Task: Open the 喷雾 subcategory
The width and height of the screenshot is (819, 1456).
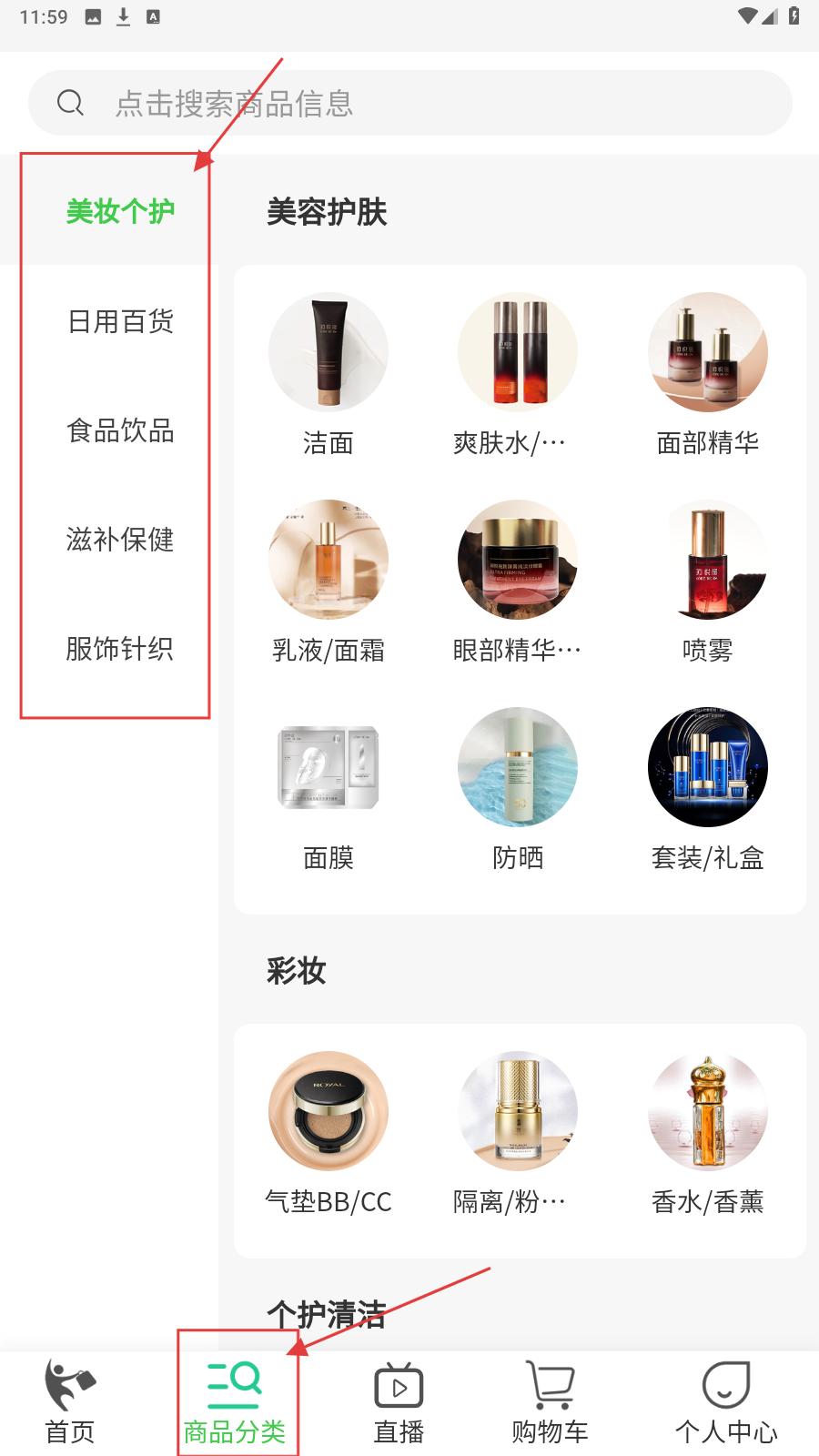Action: (x=707, y=582)
